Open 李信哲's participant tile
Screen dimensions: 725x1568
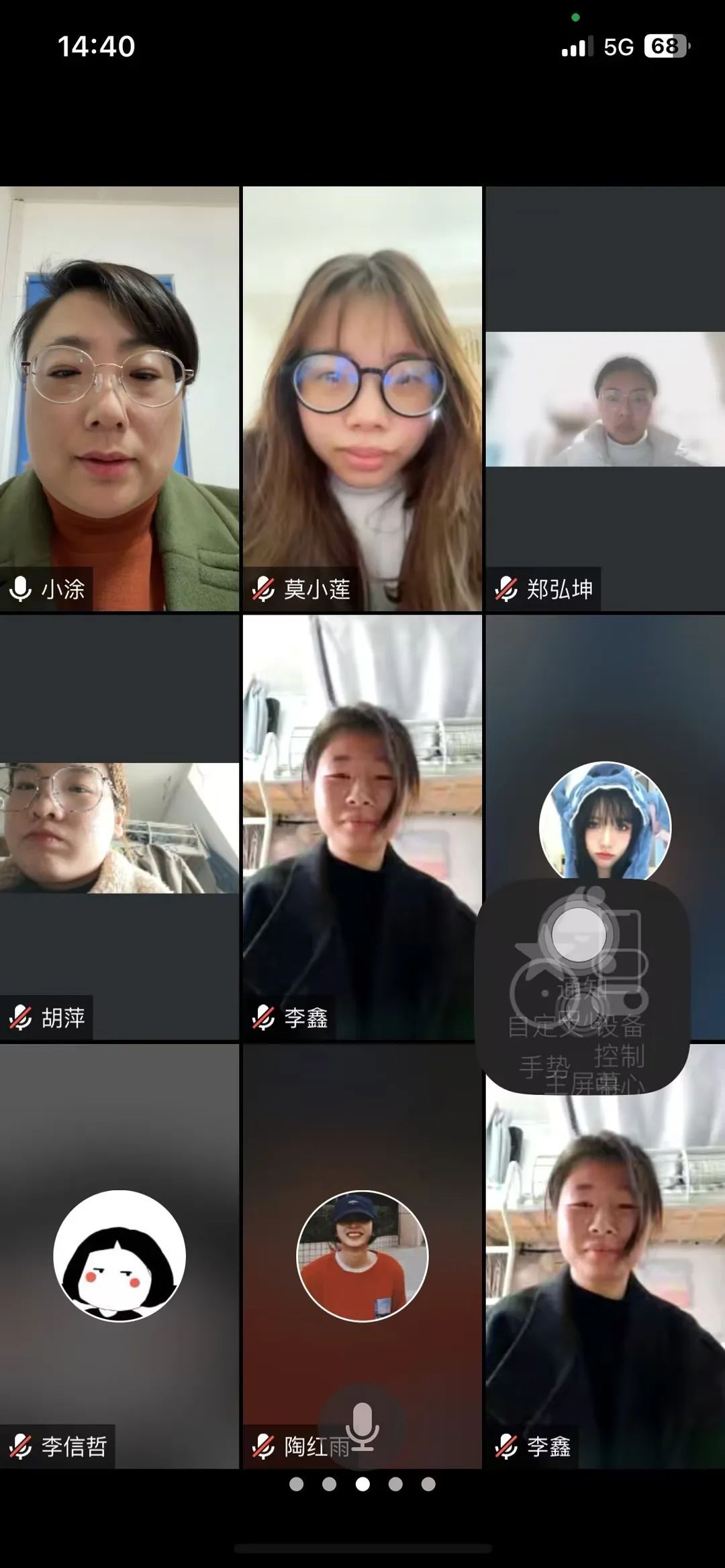pyautogui.click(x=119, y=1256)
